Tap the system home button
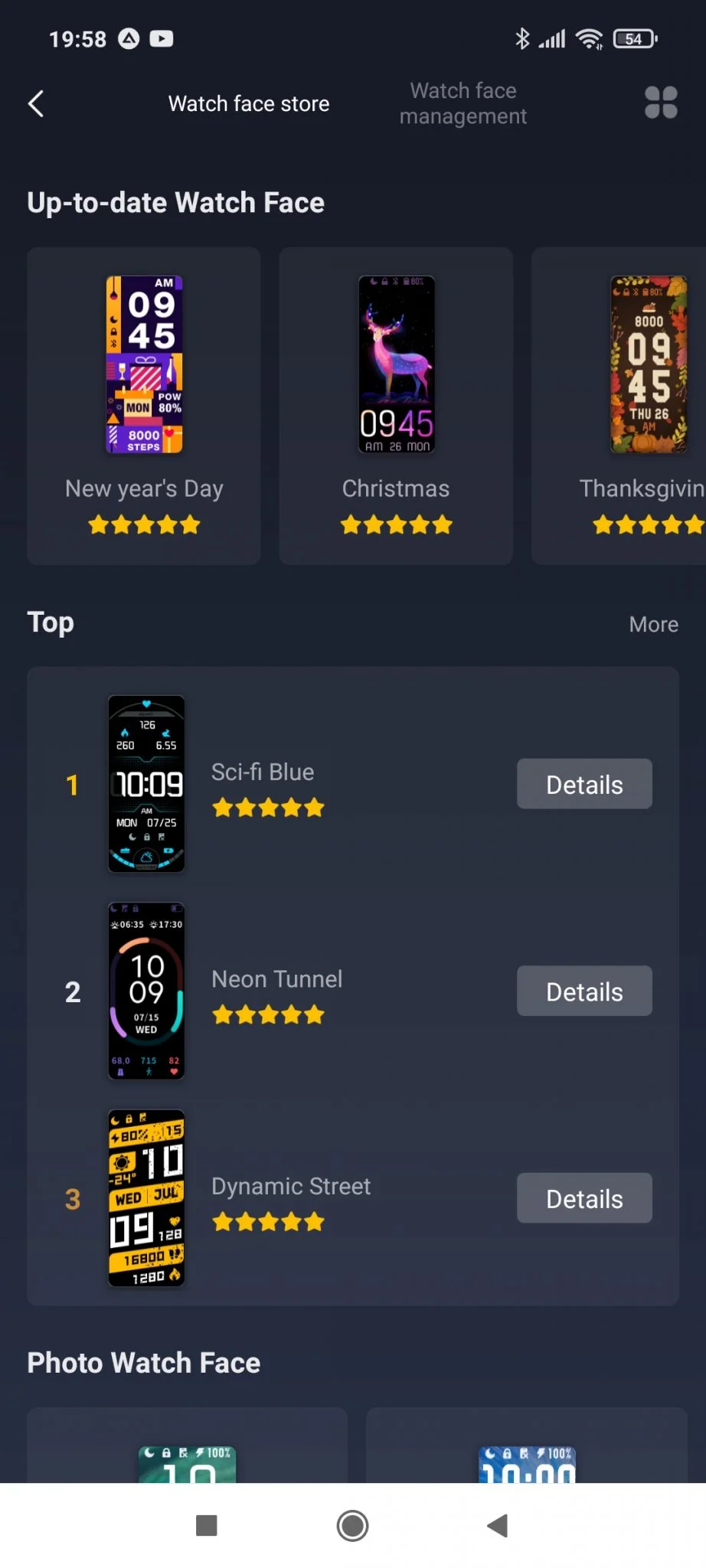 [x=352, y=1526]
